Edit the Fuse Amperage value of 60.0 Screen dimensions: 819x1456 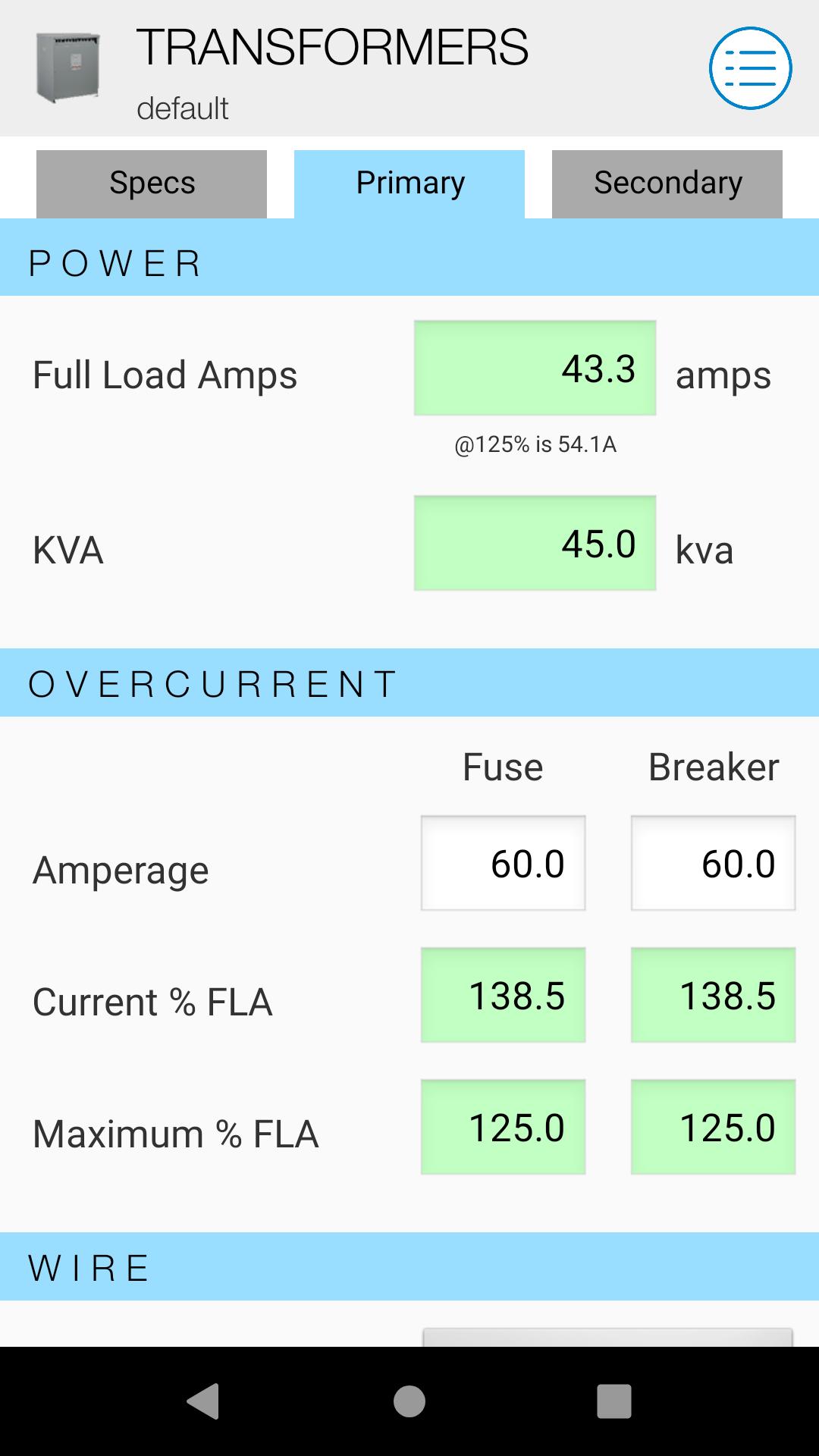pyautogui.click(x=502, y=862)
